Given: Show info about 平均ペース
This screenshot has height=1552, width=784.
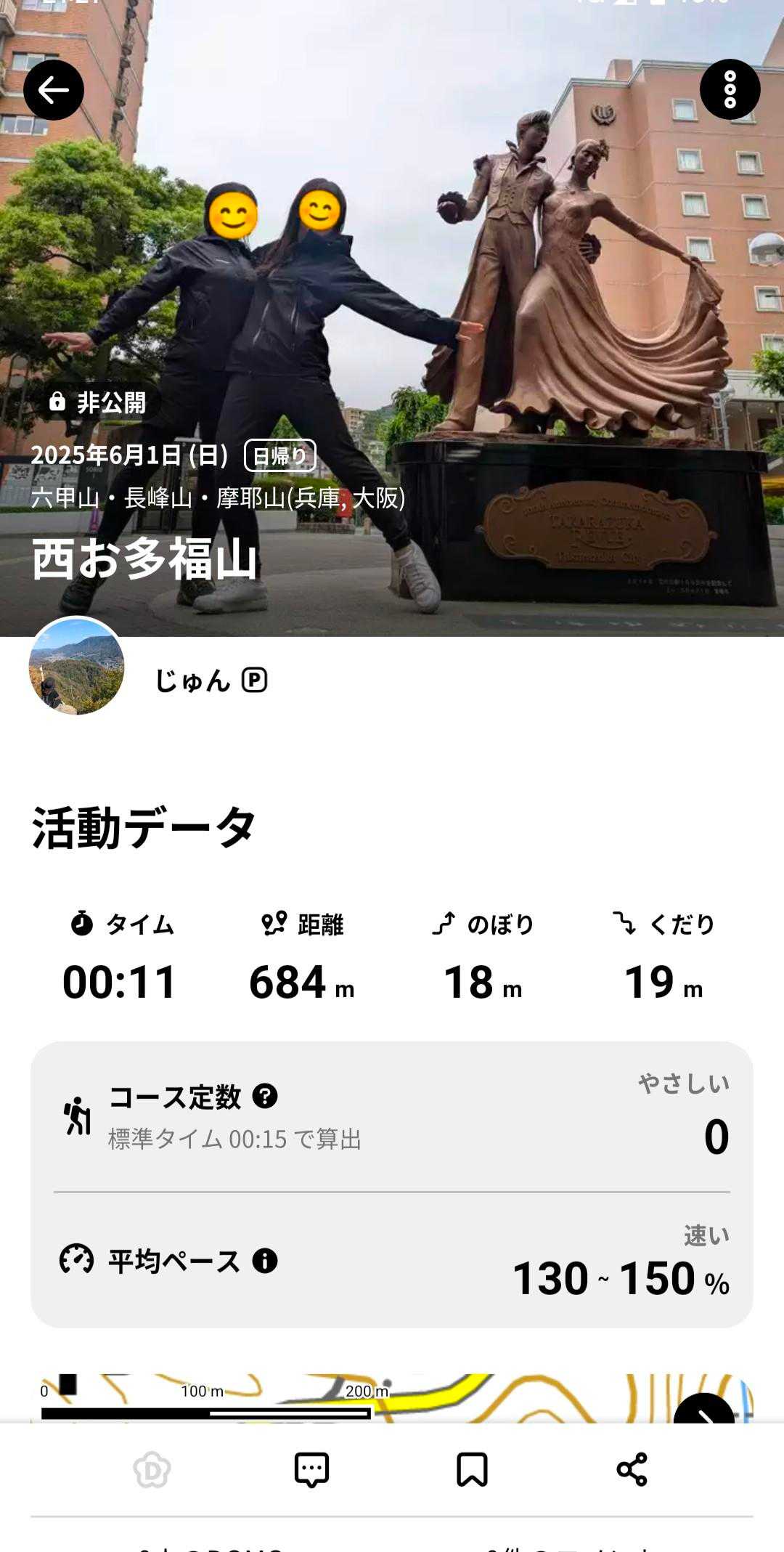Looking at the screenshot, I should point(265,1261).
